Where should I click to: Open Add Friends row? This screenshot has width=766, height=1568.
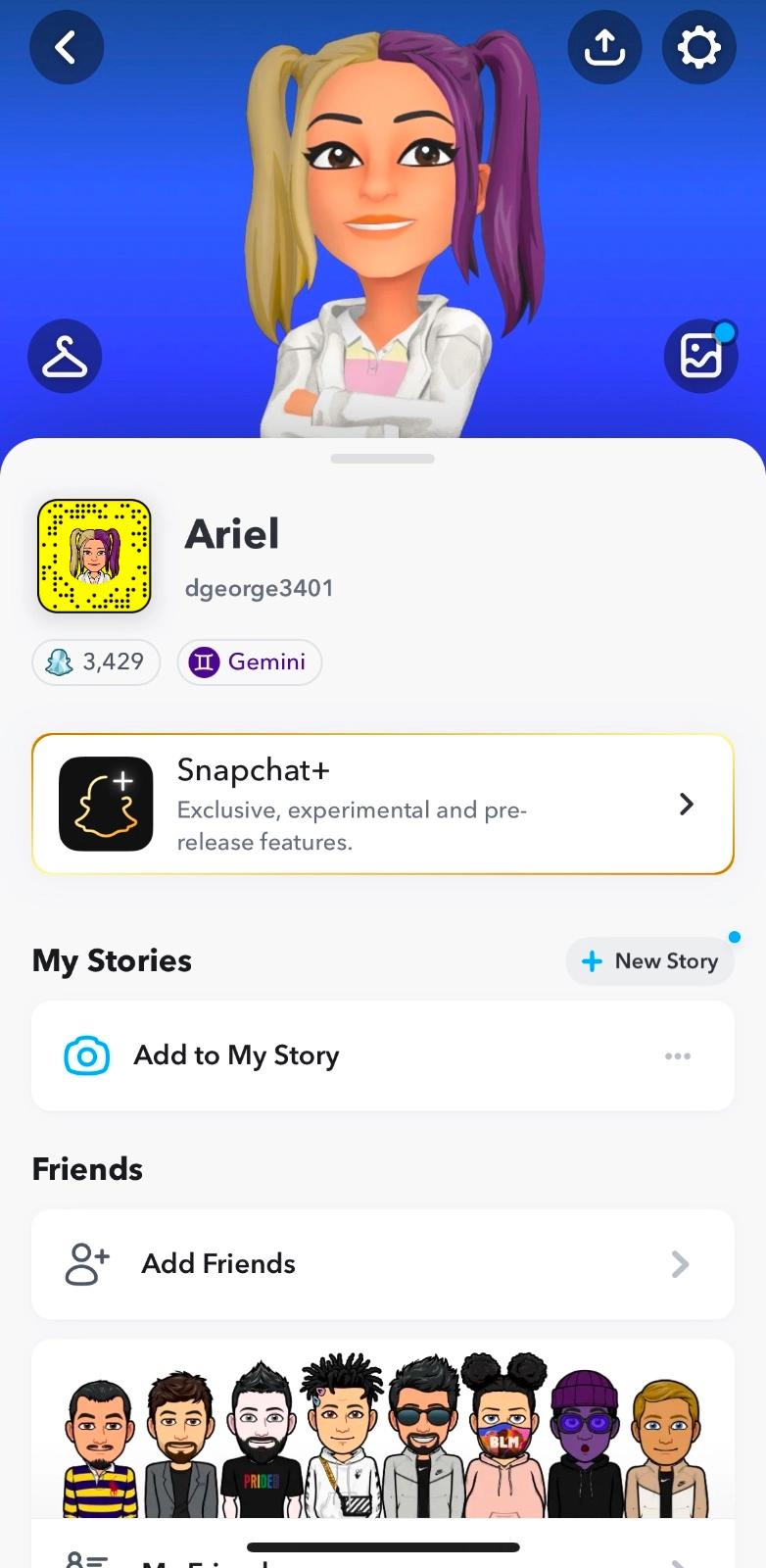tap(382, 1264)
